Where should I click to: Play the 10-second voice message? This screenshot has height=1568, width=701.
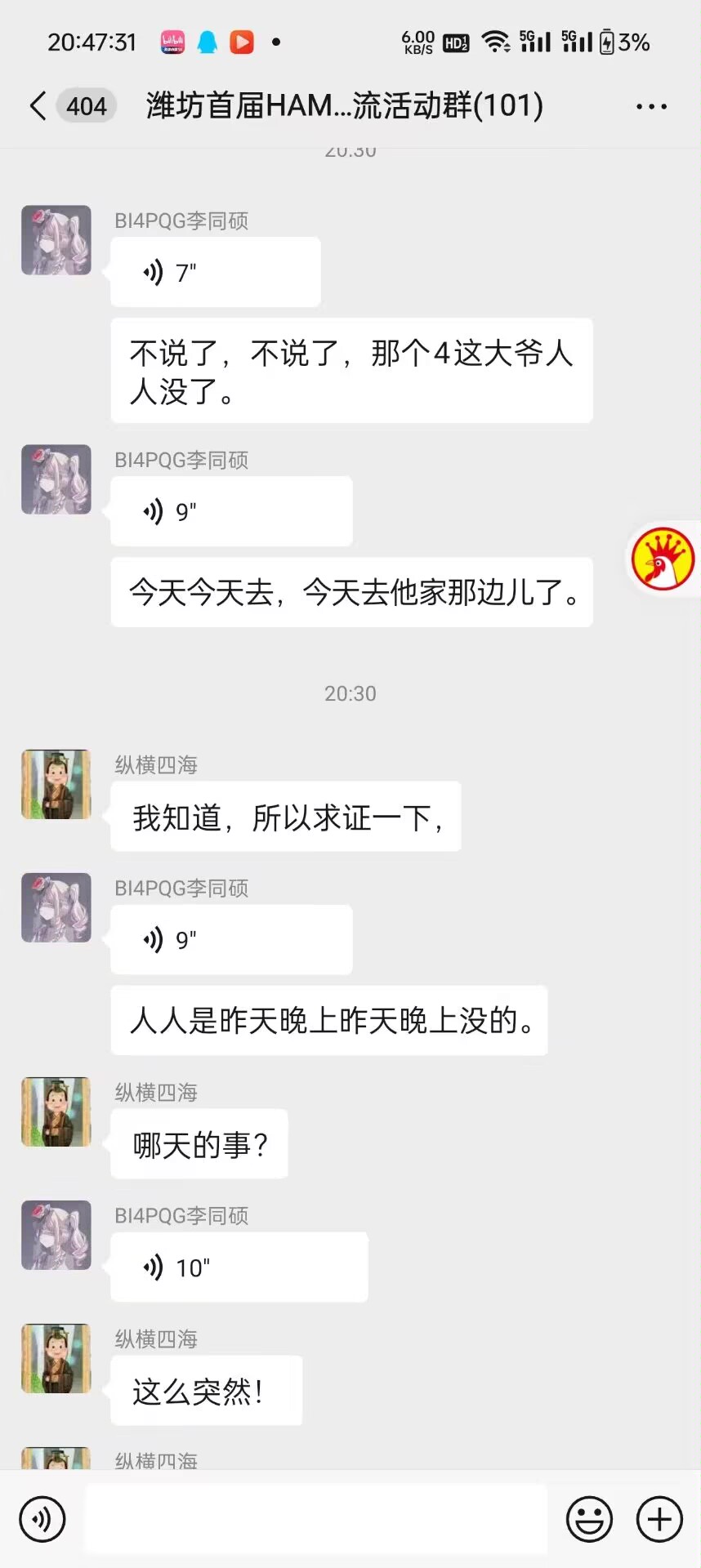click(239, 1267)
